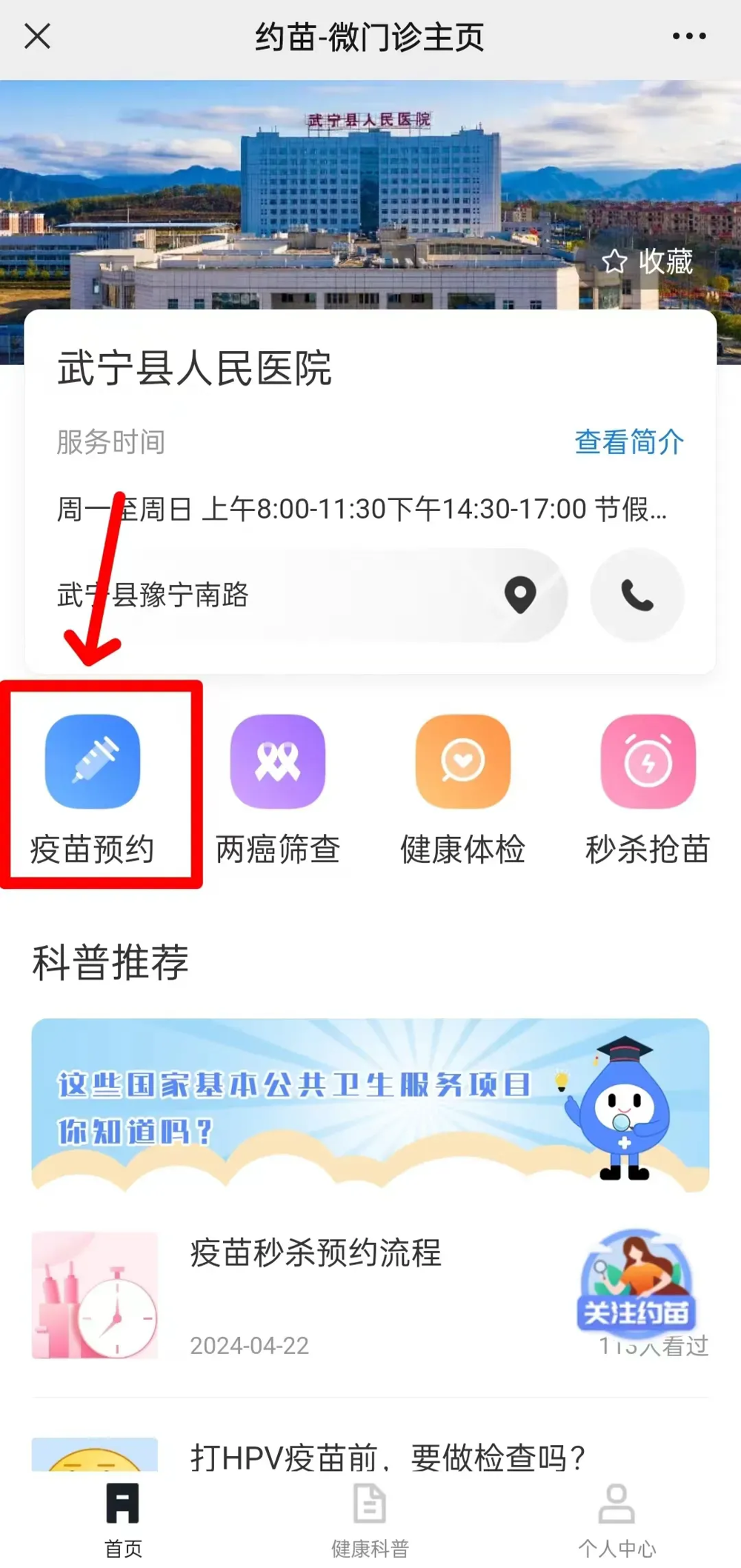Open the map location icon for the hospital
This screenshot has width=741, height=1568.
(521, 595)
